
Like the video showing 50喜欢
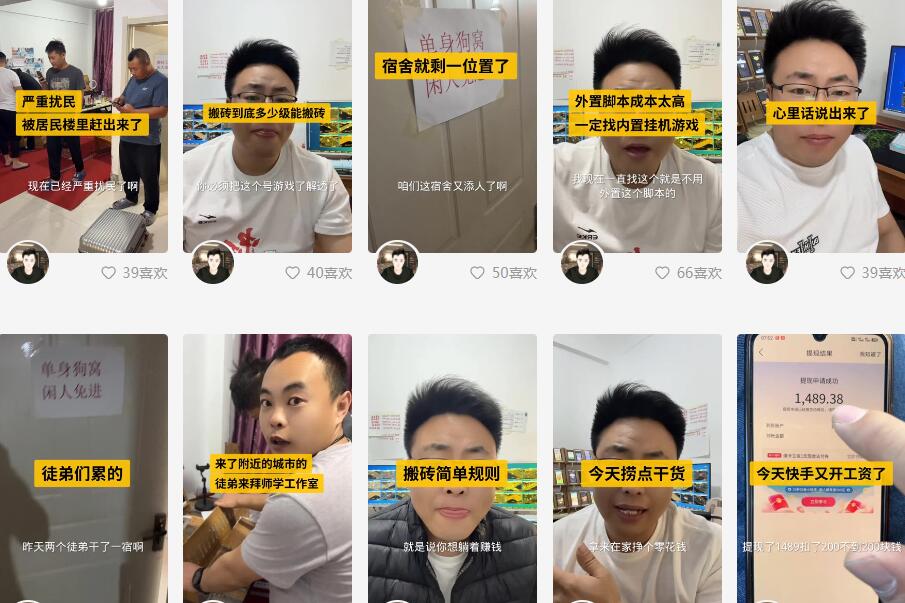click(478, 272)
